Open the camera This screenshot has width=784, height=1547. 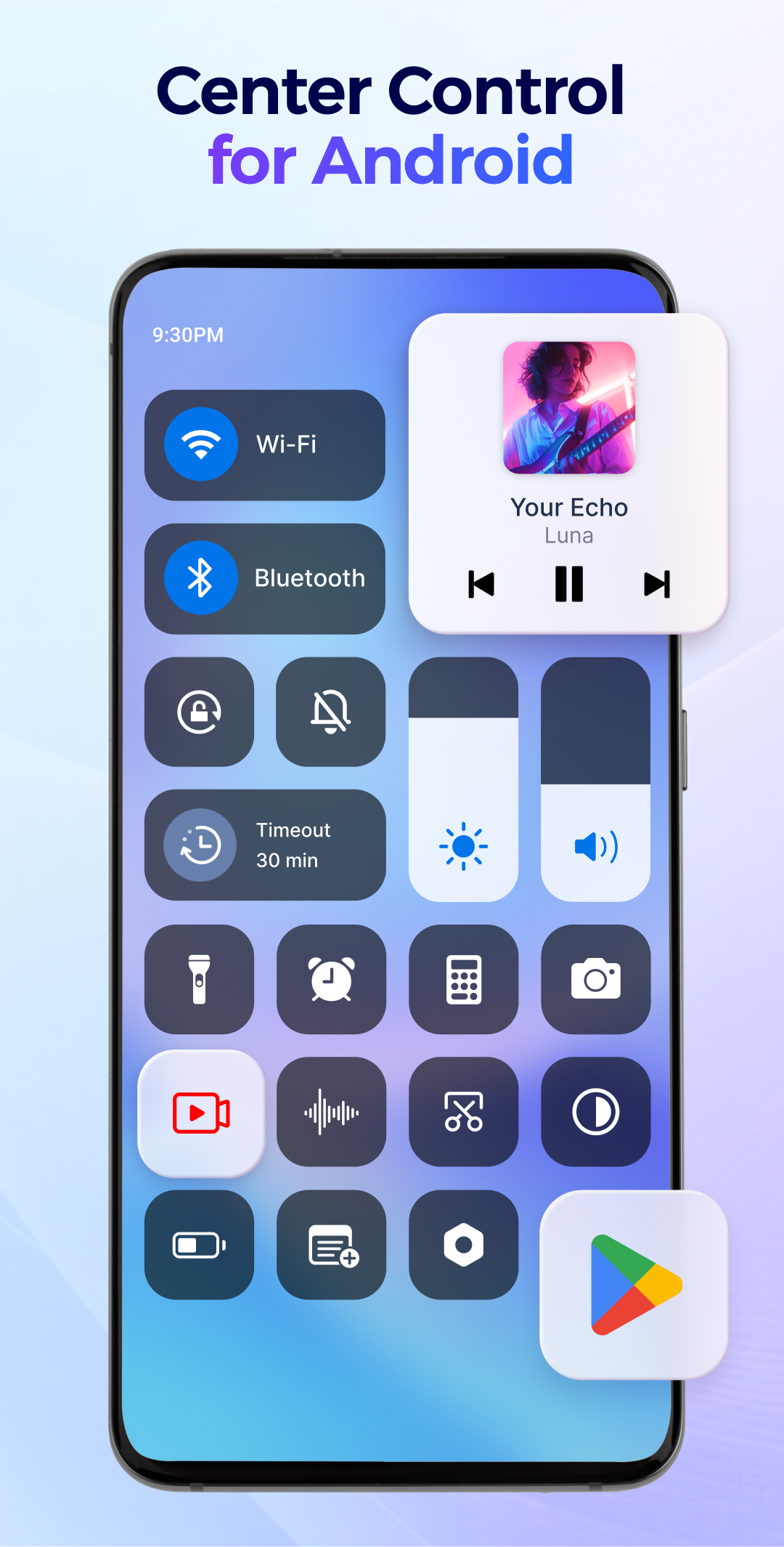click(x=595, y=980)
